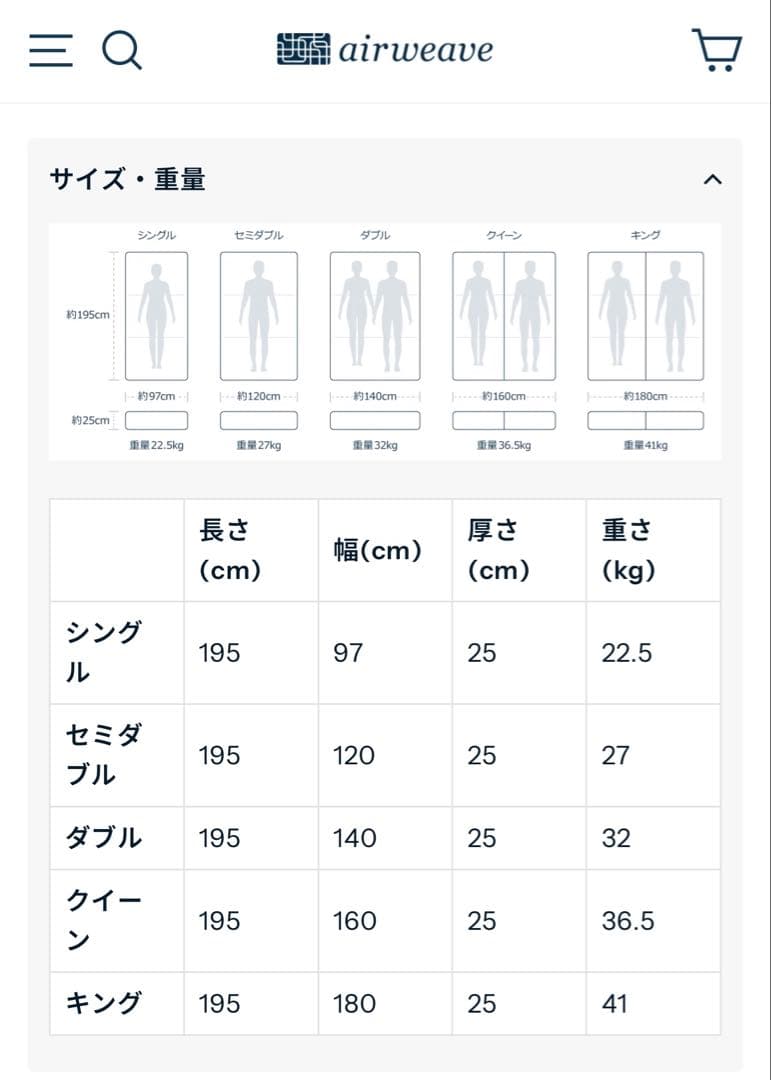
Task: Go to the airweave home logo
Action: coord(385,49)
